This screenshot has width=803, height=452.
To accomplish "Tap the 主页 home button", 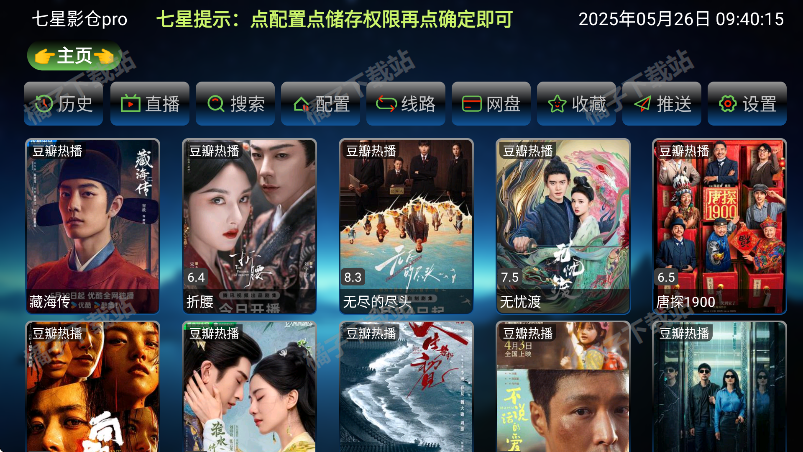I will tap(74, 56).
